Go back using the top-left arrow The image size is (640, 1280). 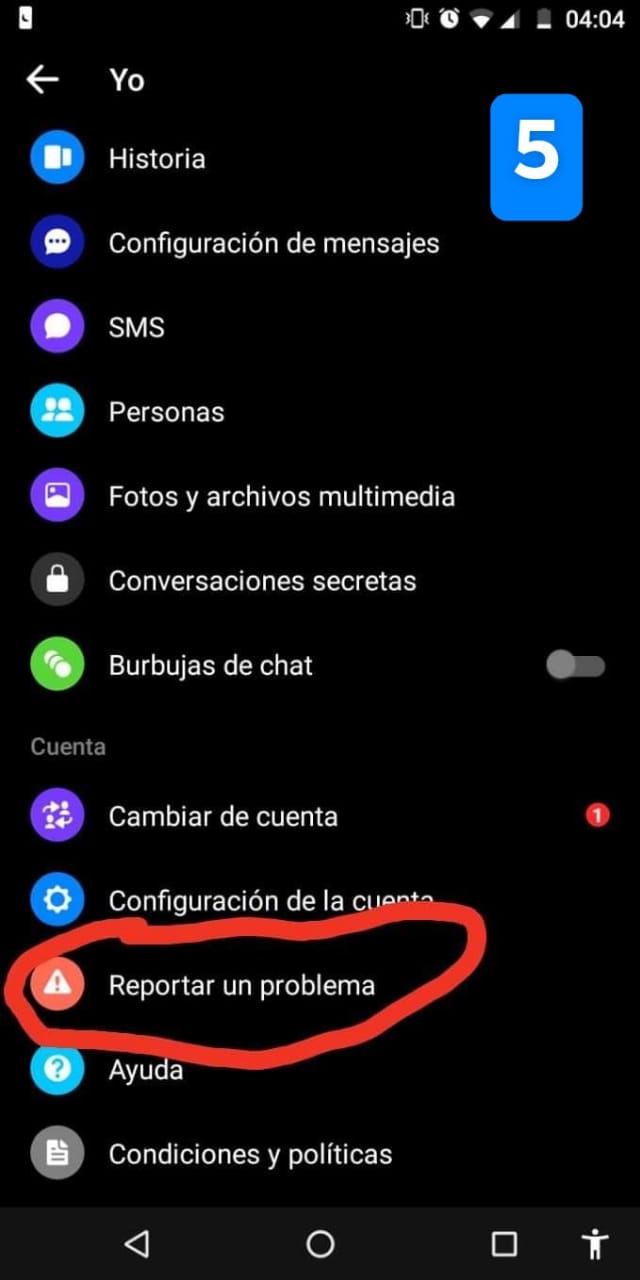pos(43,80)
